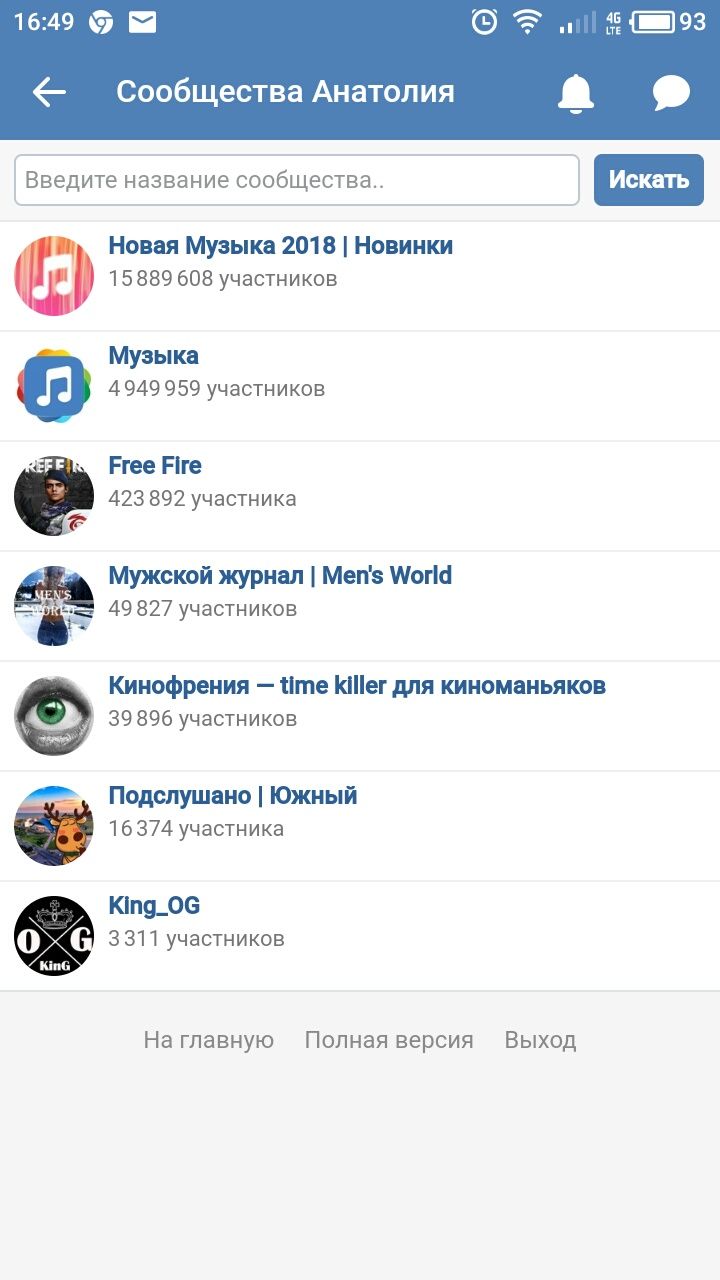The height and width of the screenshot is (1280, 720).
Task: Open Мужской журнал | Men's World
Action: 280,576
